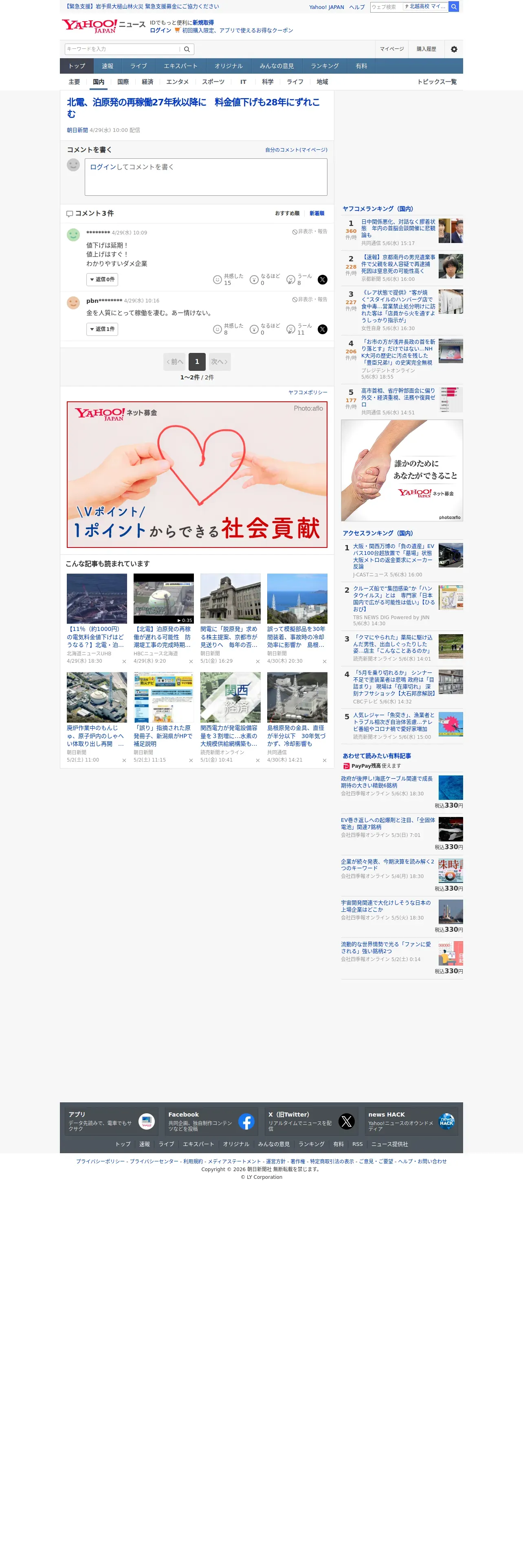The image size is (523, 1568).
Task: Share pbn's comment to X
Action: 323,329
